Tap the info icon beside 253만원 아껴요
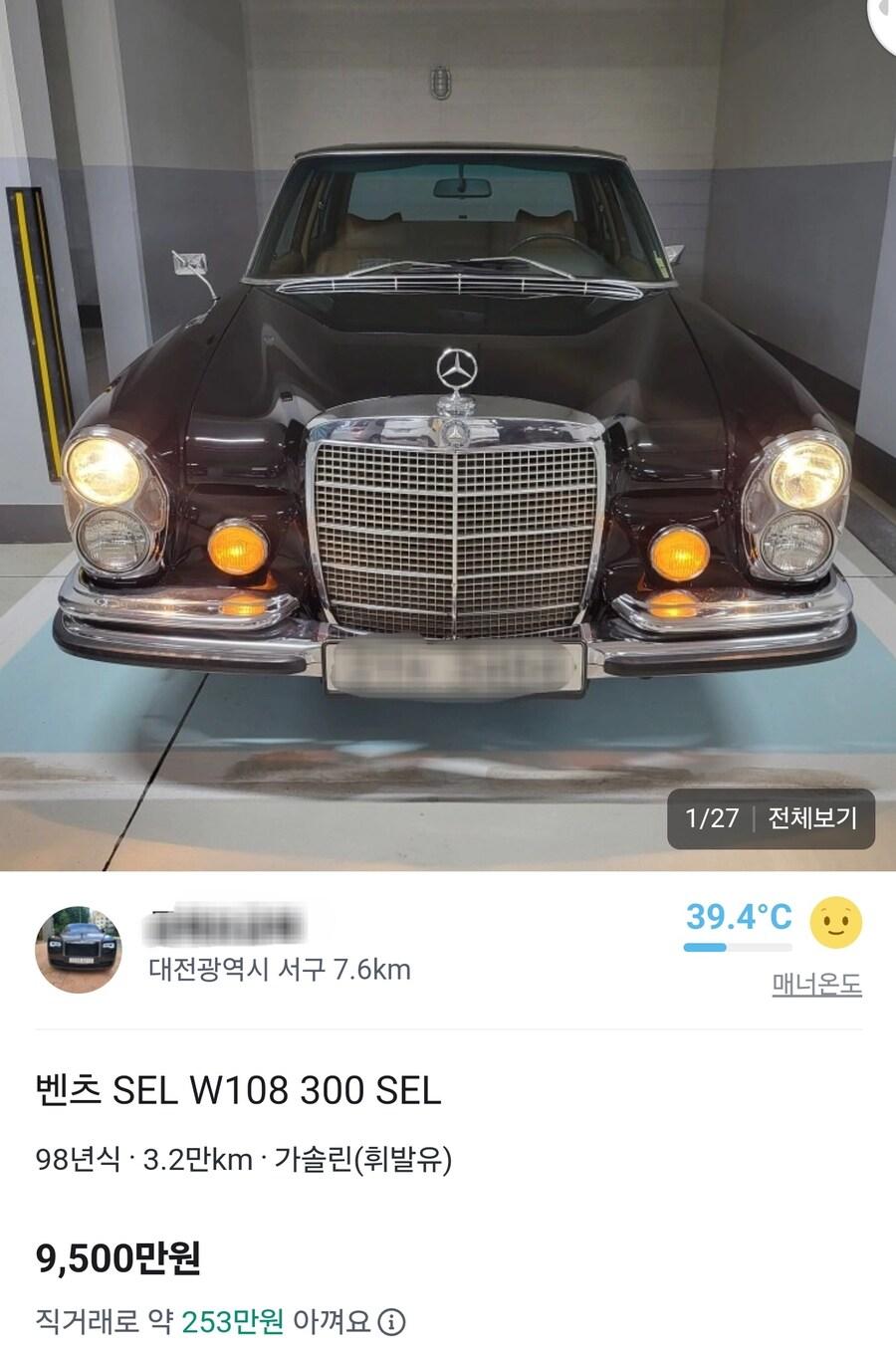This screenshot has width=896, height=1353. point(393,1322)
